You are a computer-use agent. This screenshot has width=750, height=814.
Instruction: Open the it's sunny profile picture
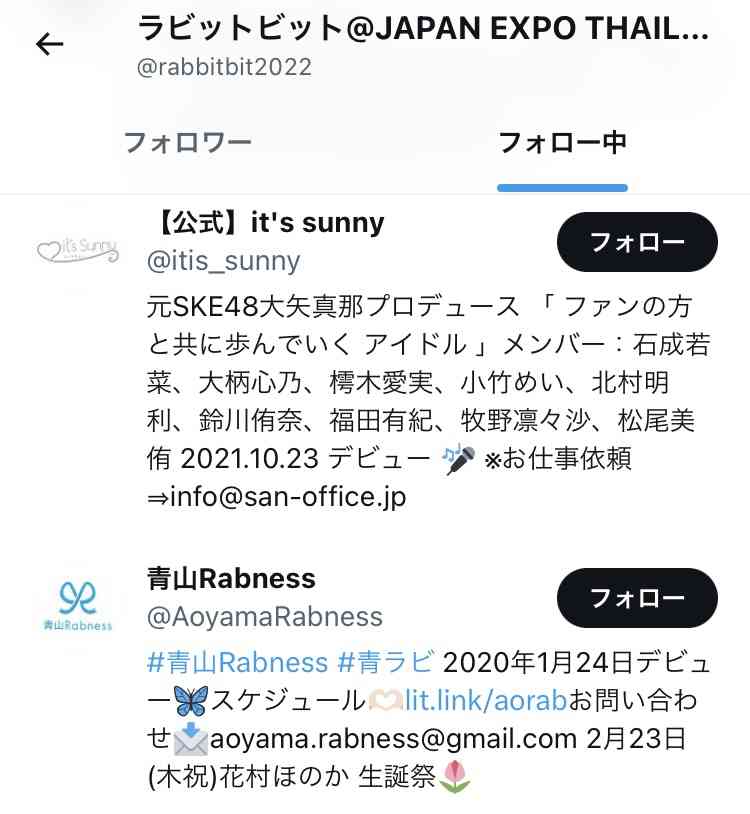coord(77,248)
